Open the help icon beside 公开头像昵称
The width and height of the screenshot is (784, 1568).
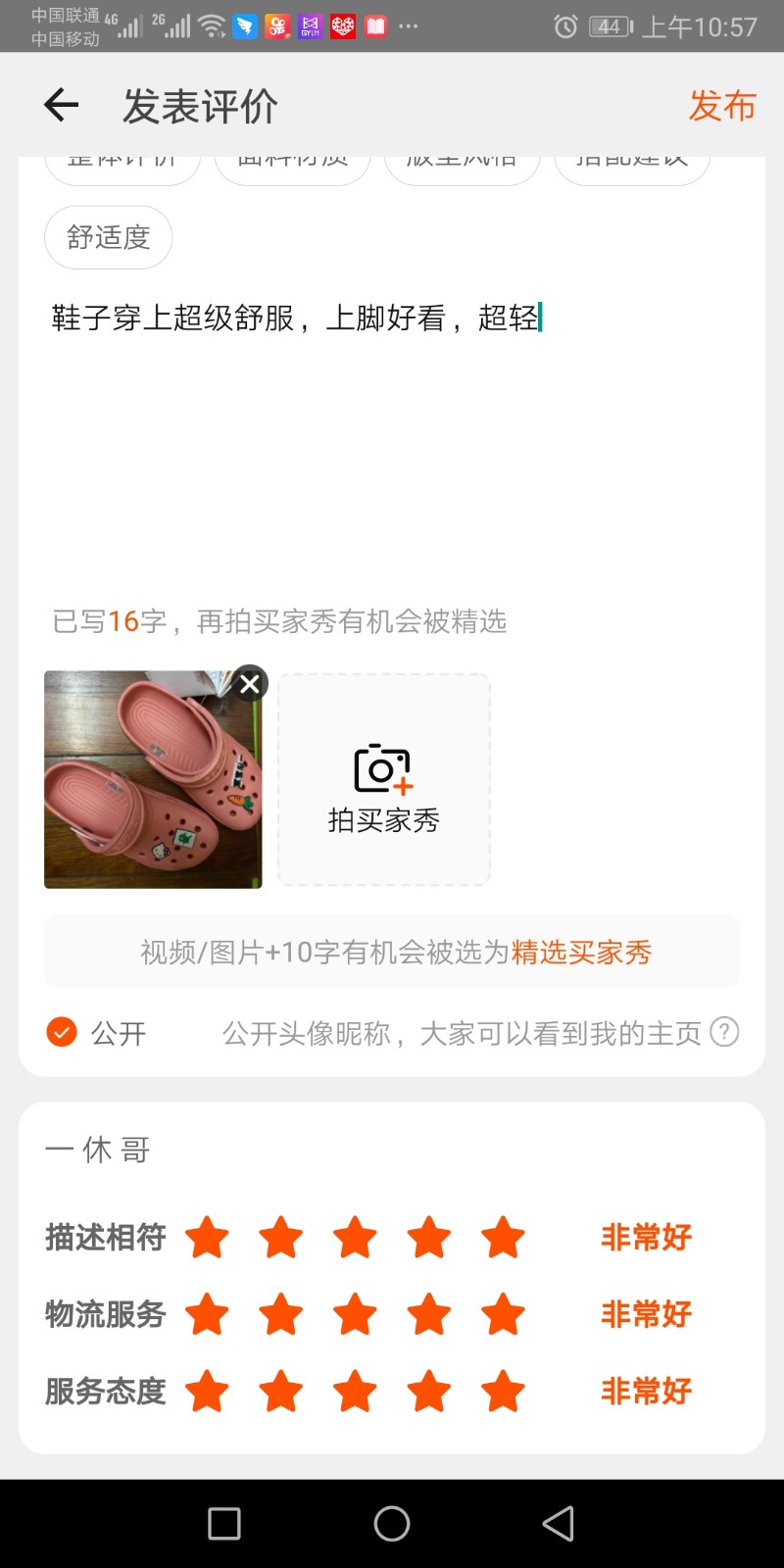tap(724, 1032)
